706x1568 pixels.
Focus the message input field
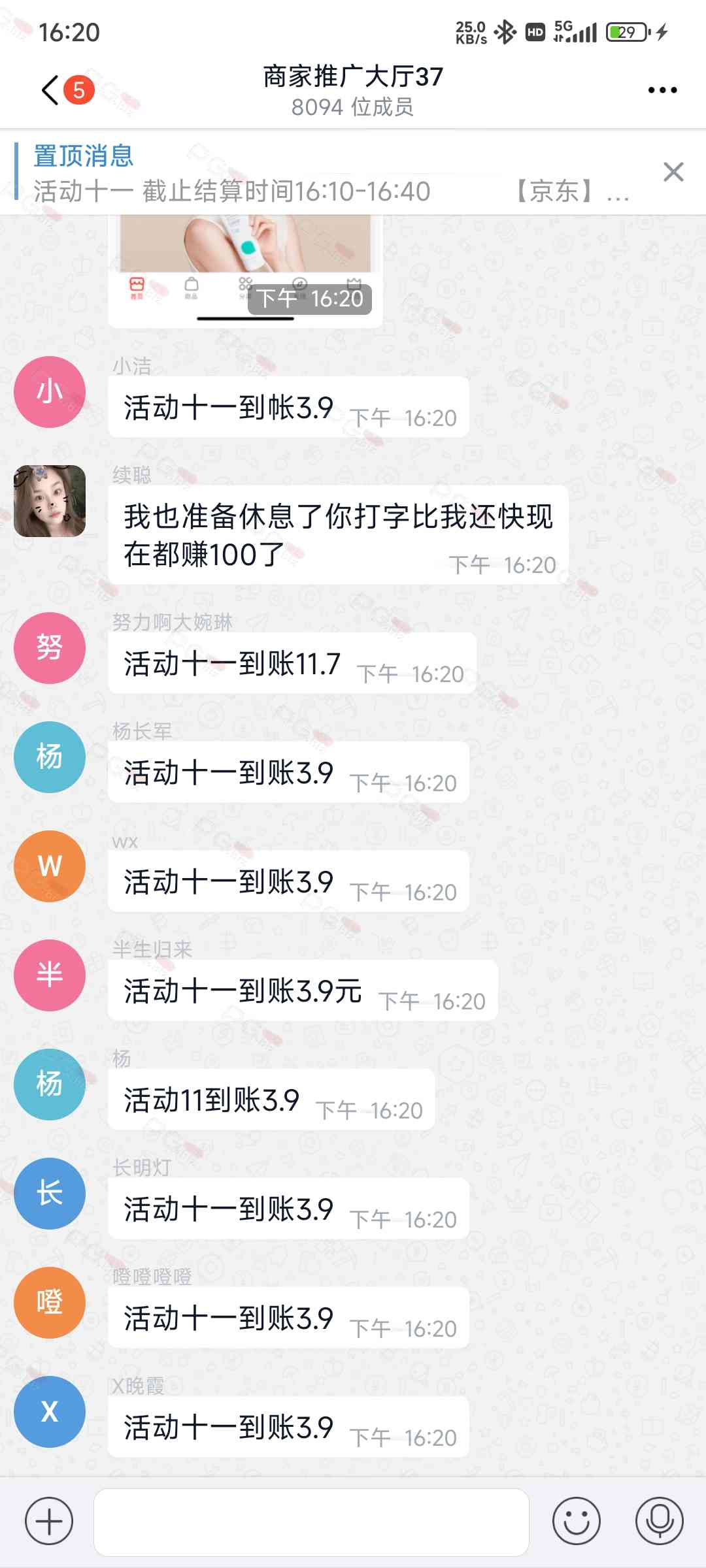click(x=311, y=1522)
